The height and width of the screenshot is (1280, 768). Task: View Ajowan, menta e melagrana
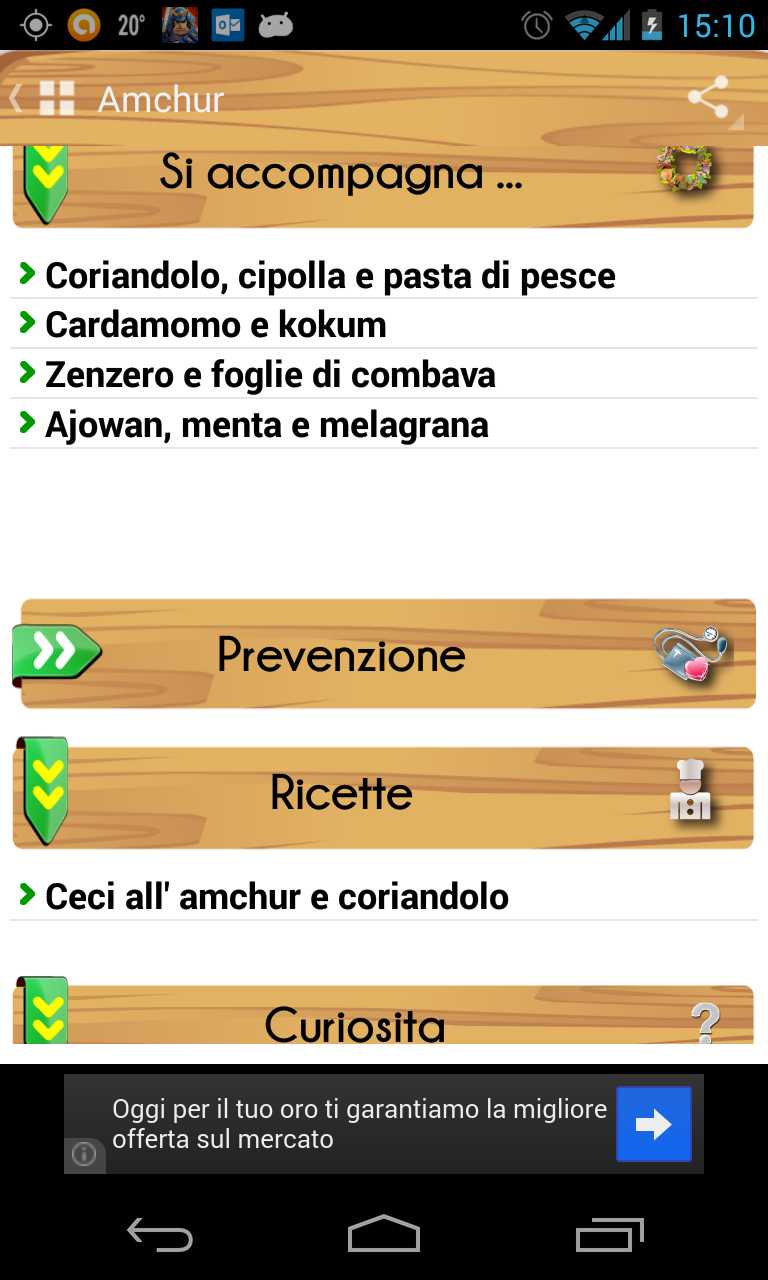[267, 425]
